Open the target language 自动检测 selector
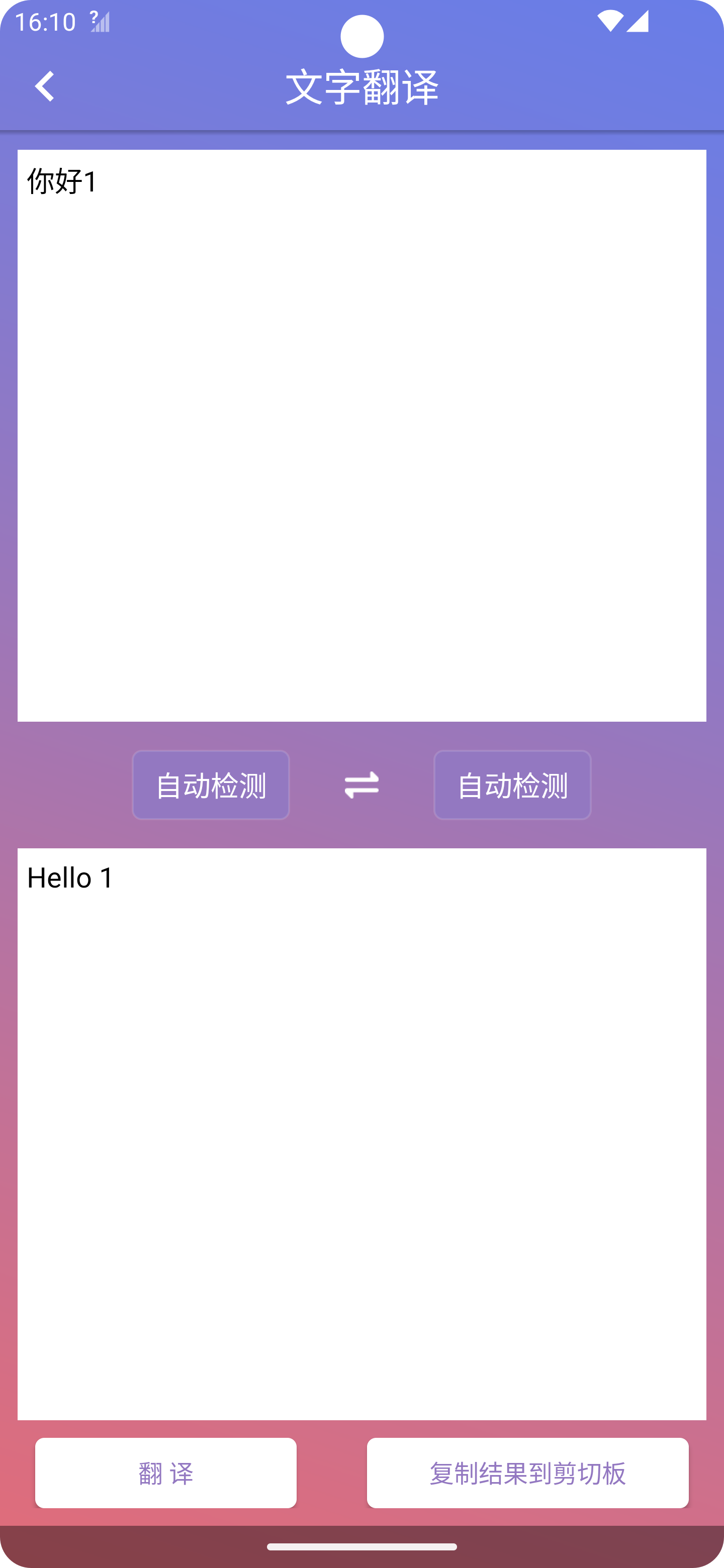 tap(512, 785)
